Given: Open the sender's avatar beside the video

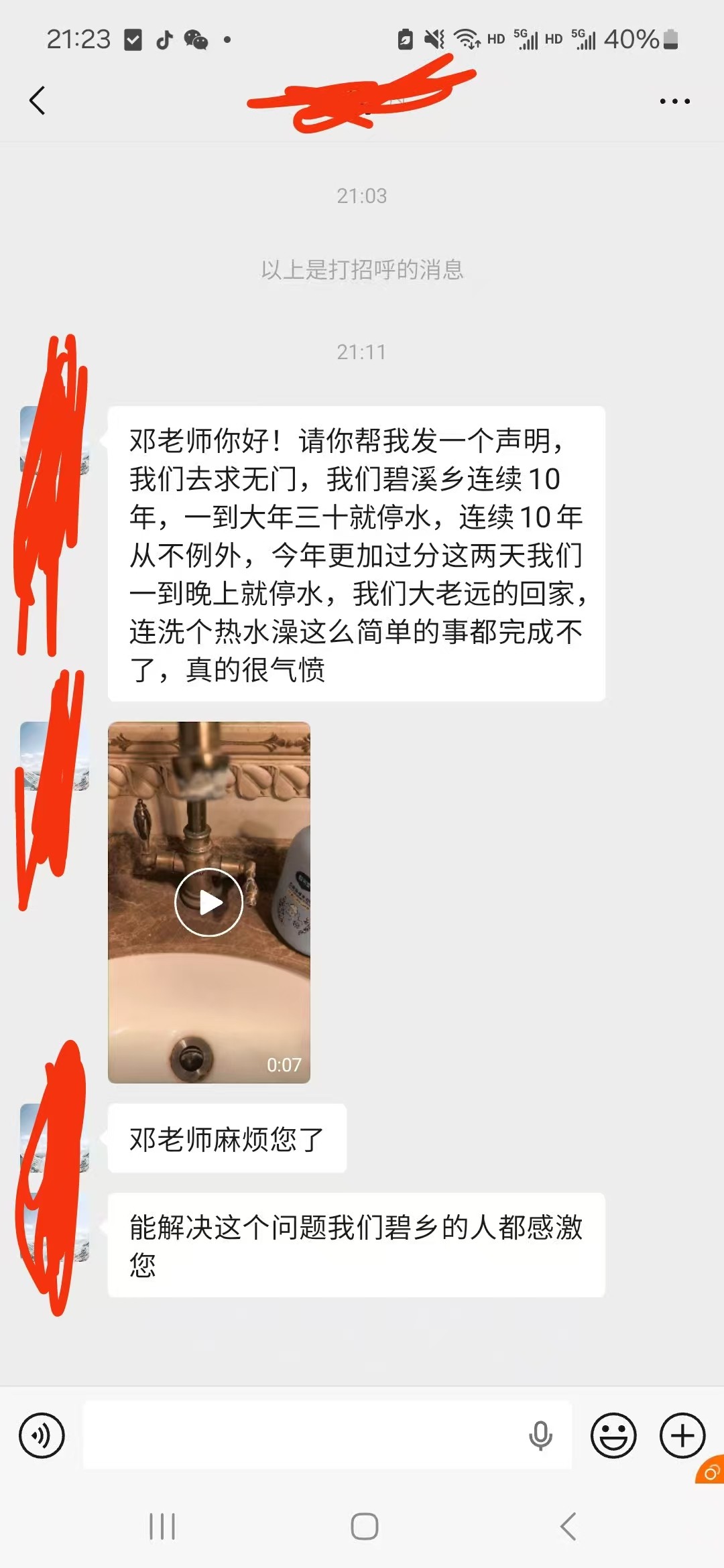Looking at the screenshot, I should pyautogui.click(x=54, y=756).
